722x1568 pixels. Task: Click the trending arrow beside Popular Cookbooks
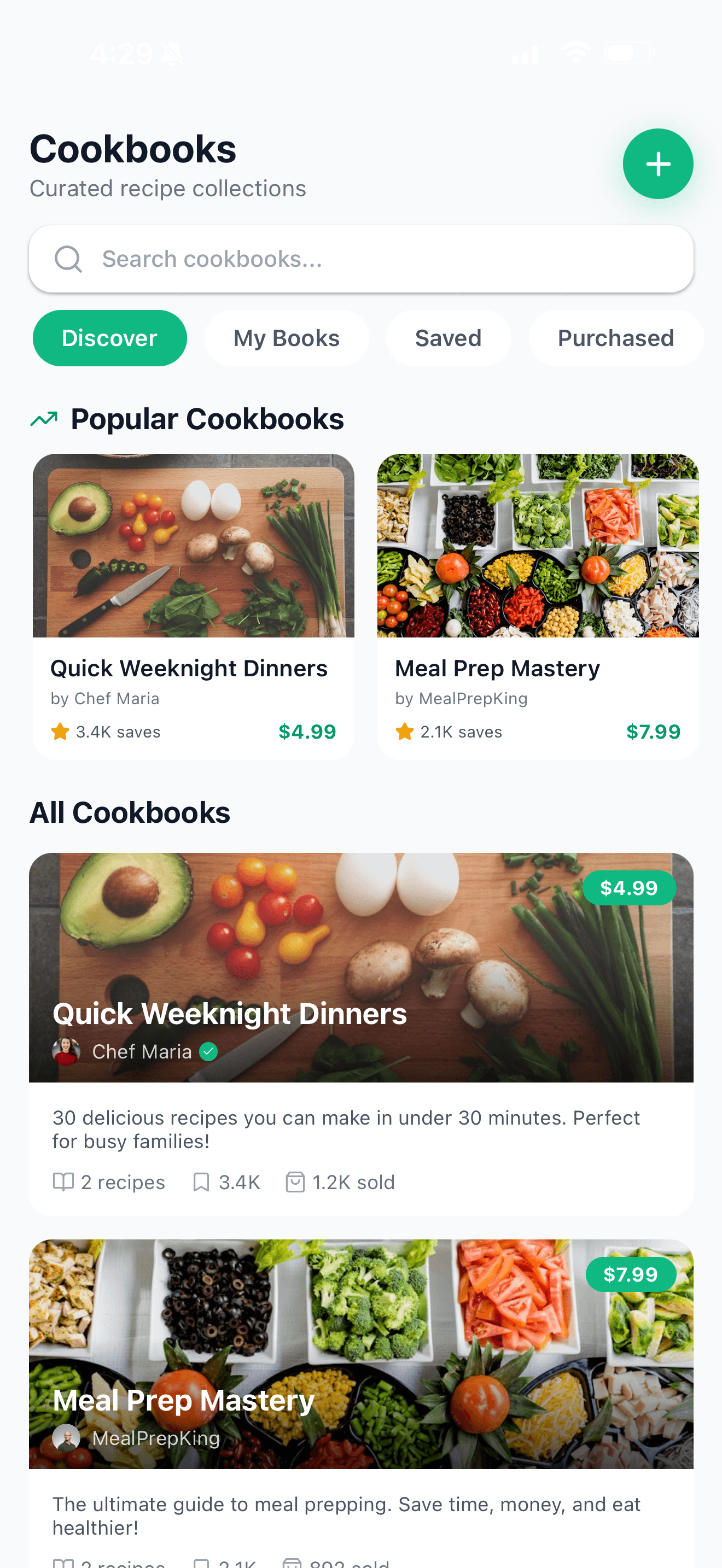pos(44,418)
